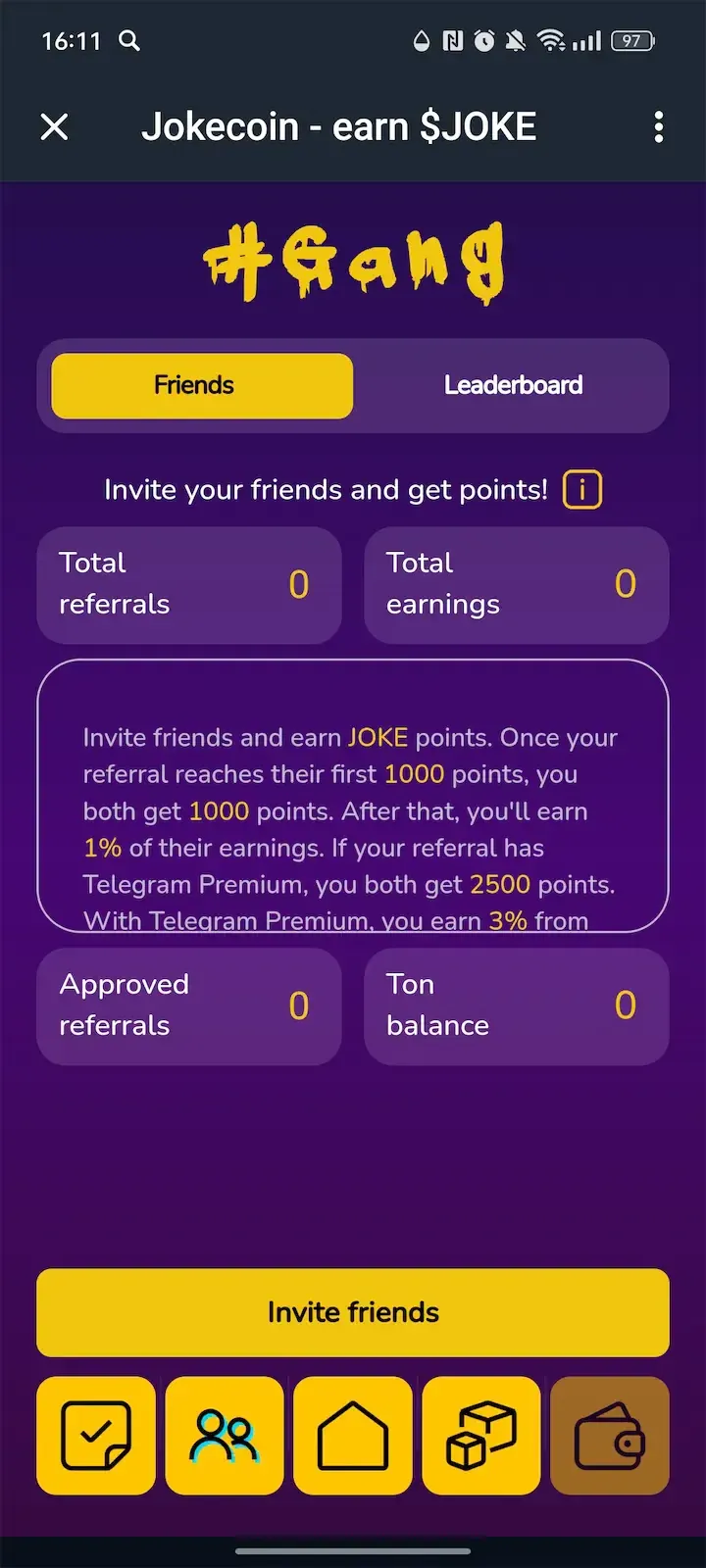The width and height of the screenshot is (706, 1568).
Task: Open the three-dot options menu
Action: (x=659, y=127)
